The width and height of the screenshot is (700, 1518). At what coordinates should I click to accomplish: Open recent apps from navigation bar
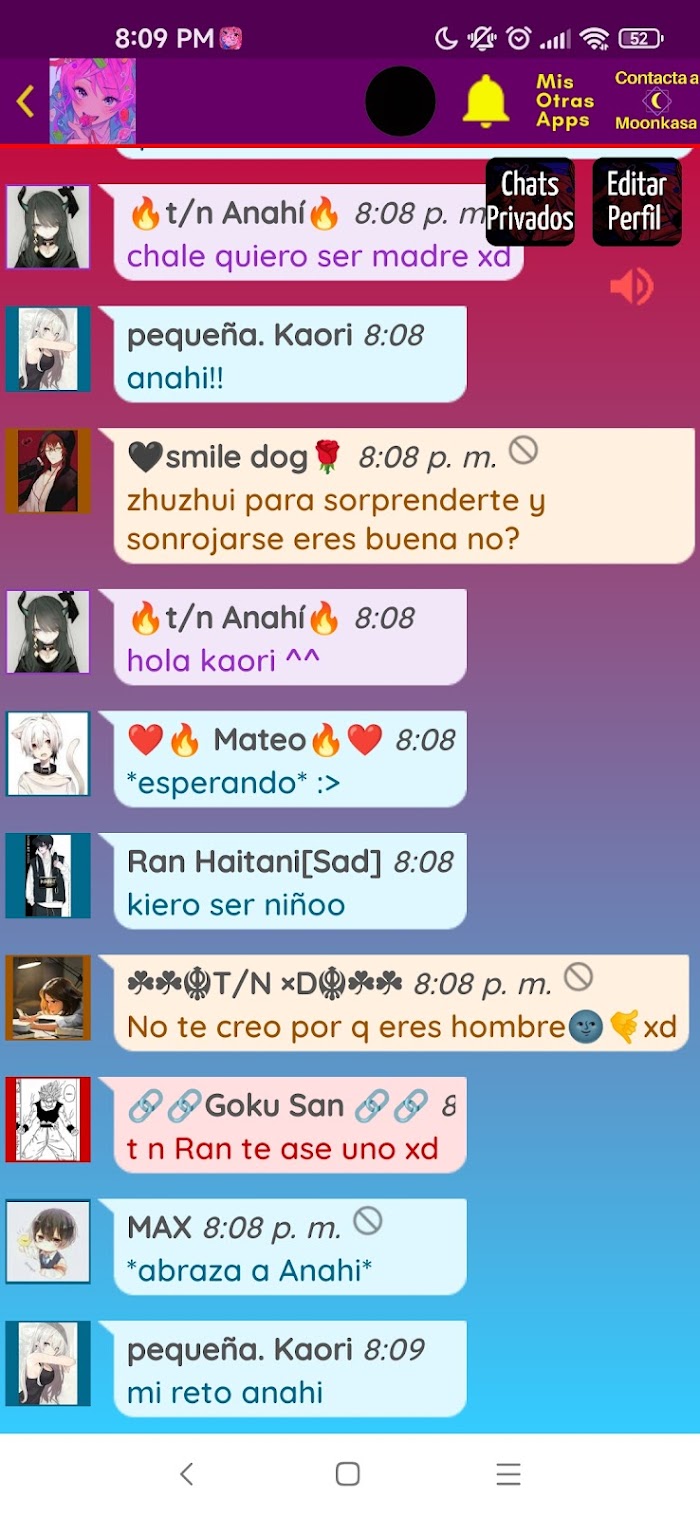pyautogui.click(x=509, y=1473)
